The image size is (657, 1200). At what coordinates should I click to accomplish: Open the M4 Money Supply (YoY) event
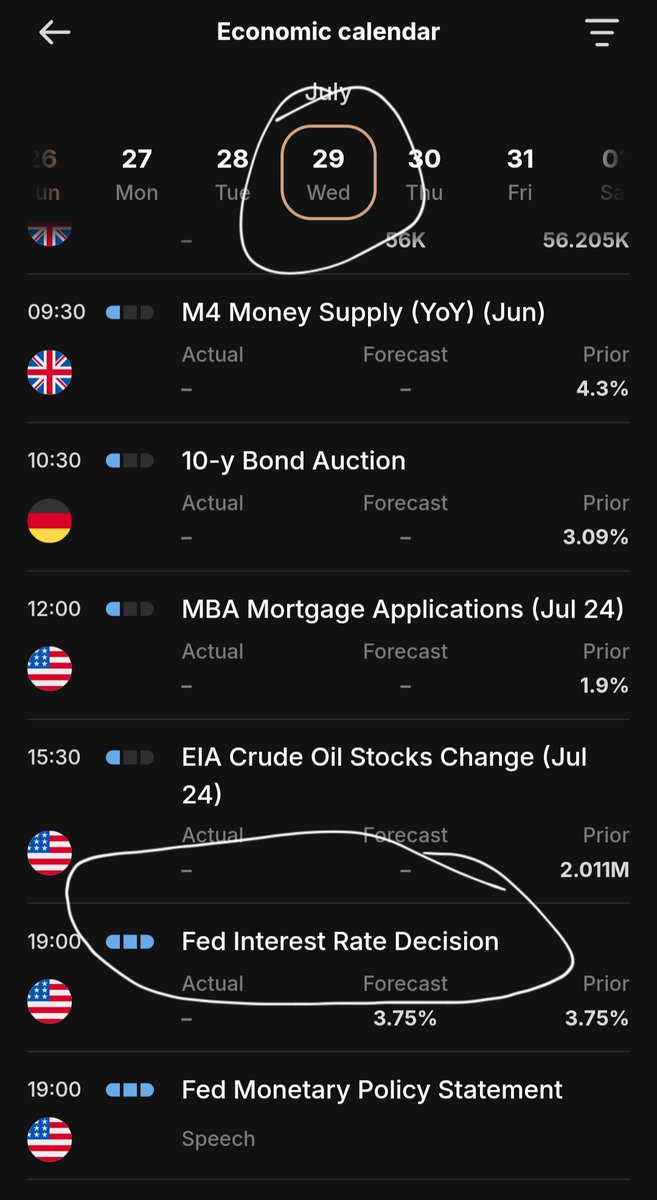328,349
